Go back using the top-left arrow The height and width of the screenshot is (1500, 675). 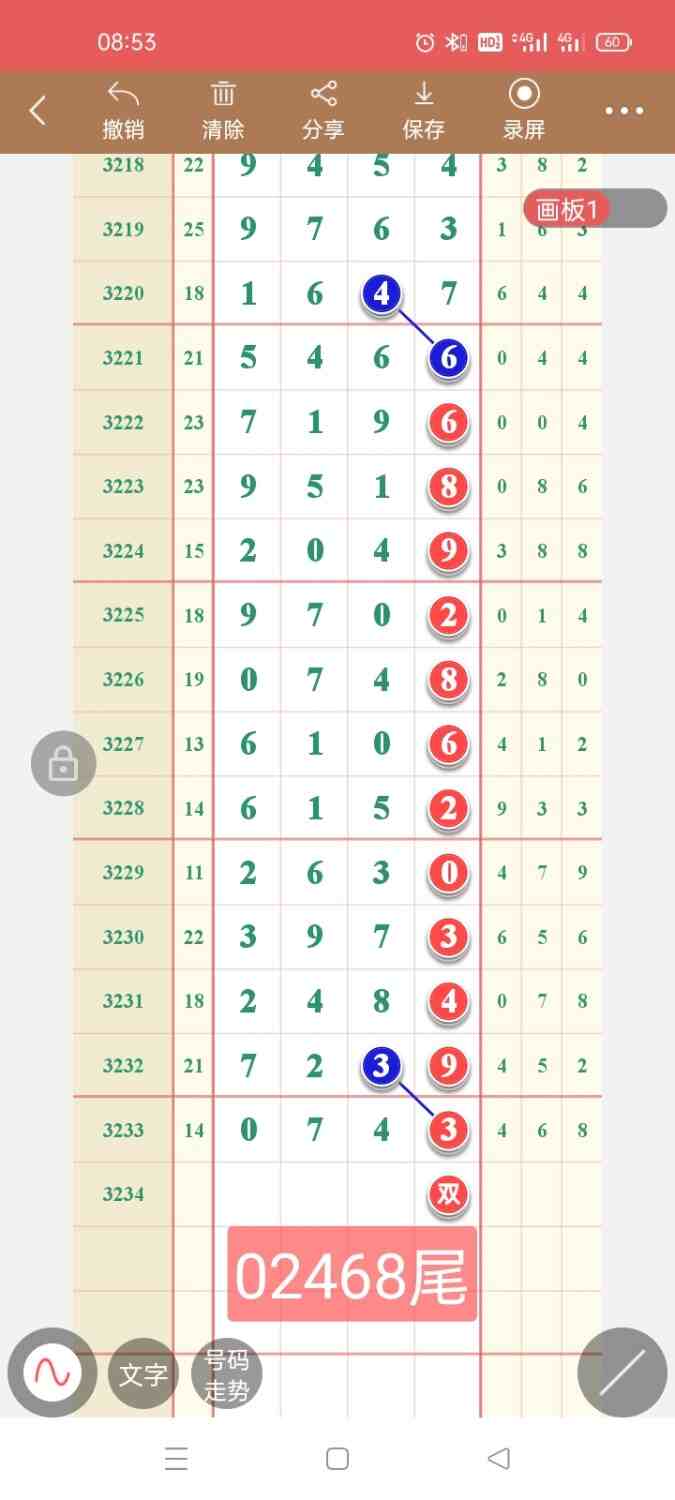coord(38,111)
